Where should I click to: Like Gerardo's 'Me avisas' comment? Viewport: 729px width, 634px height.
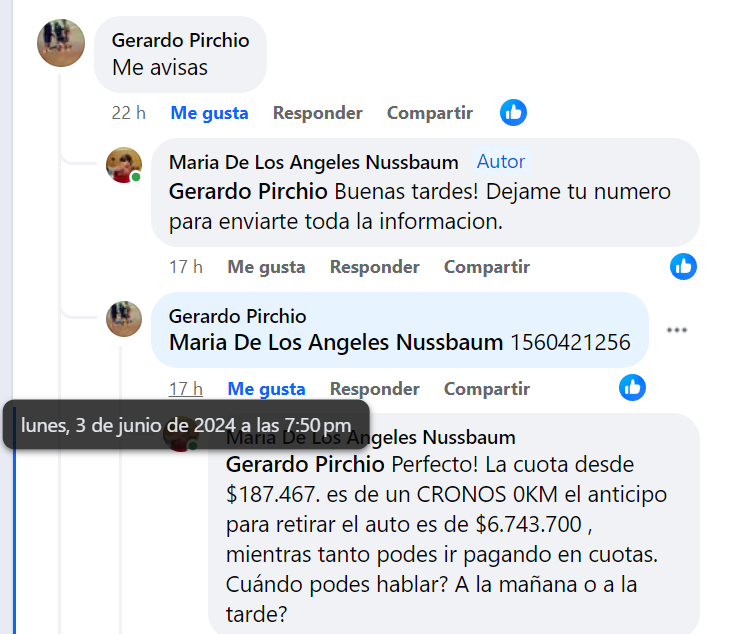(209, 113)
